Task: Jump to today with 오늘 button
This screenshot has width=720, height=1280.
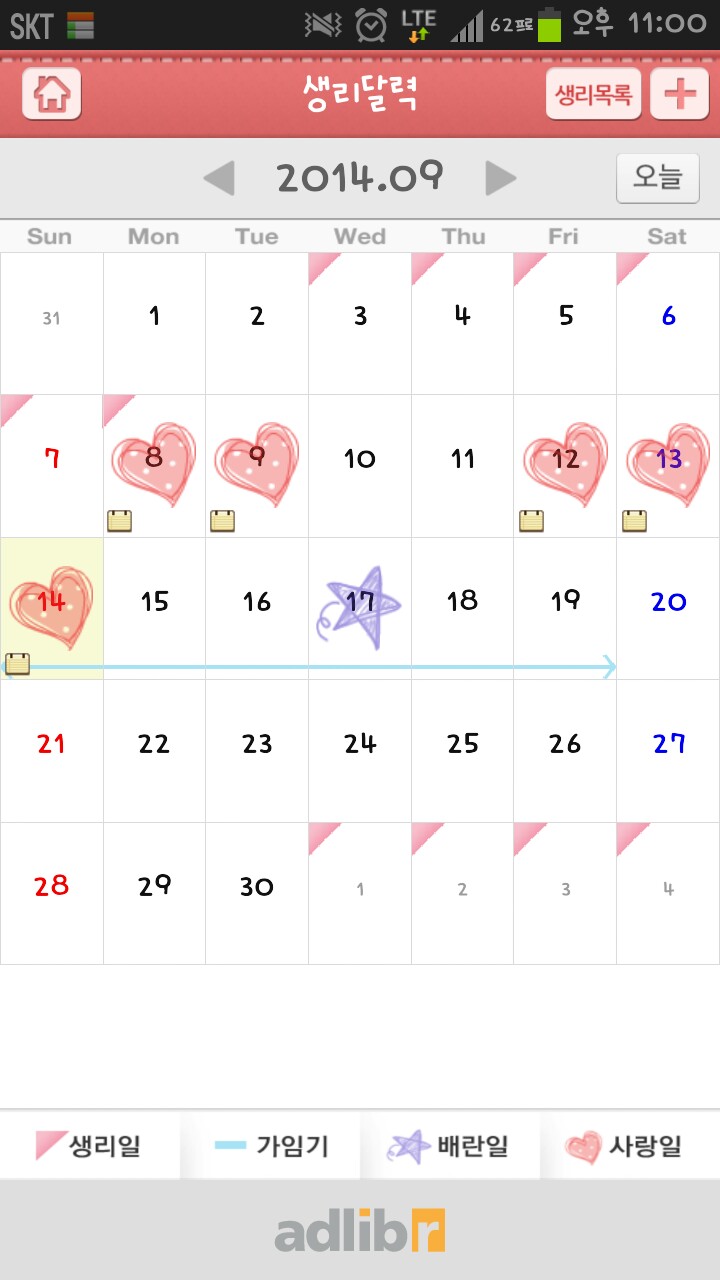Action: [x=657, y=178]
